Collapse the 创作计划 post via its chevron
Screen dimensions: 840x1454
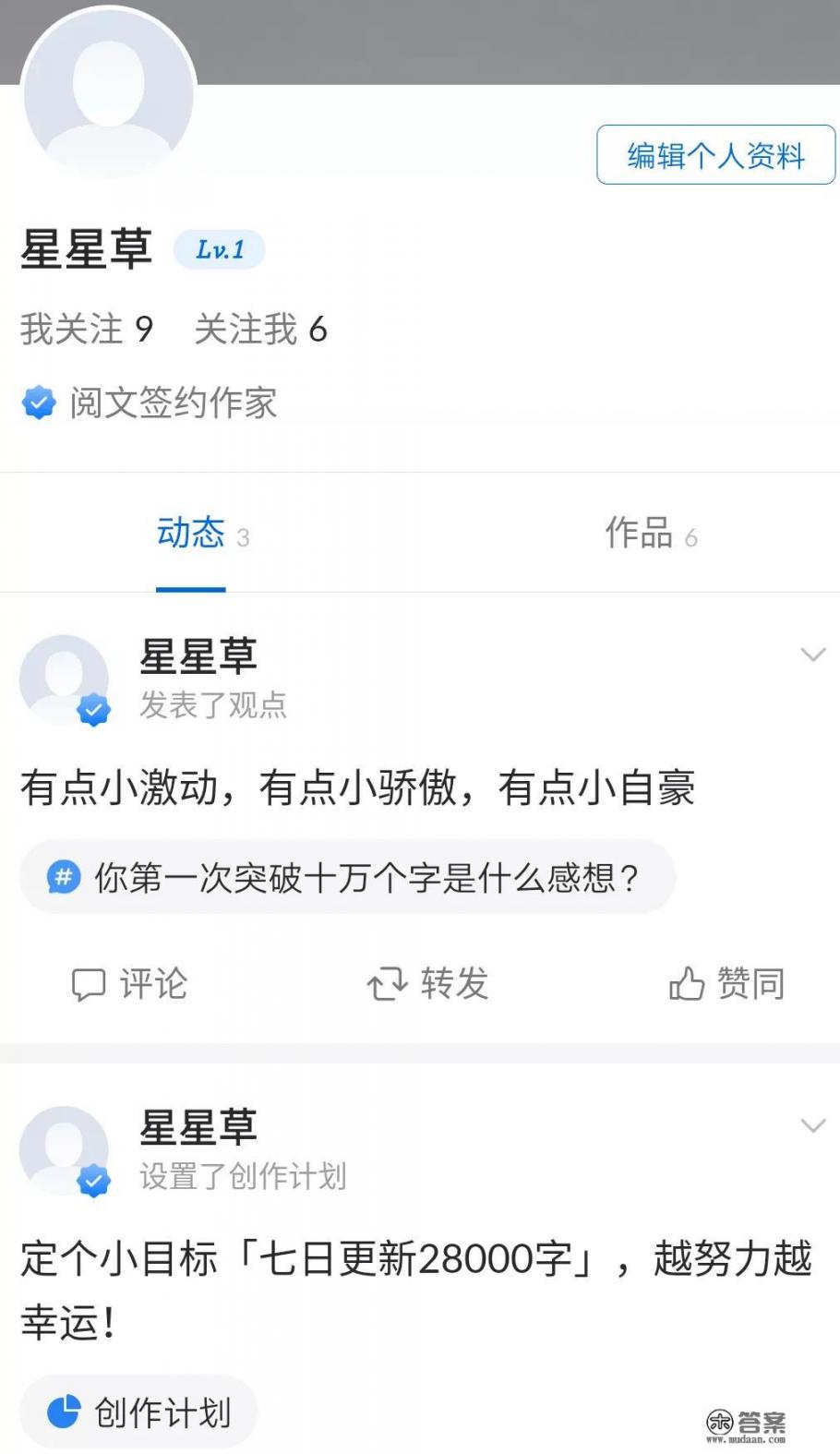tap(813, 1126)
